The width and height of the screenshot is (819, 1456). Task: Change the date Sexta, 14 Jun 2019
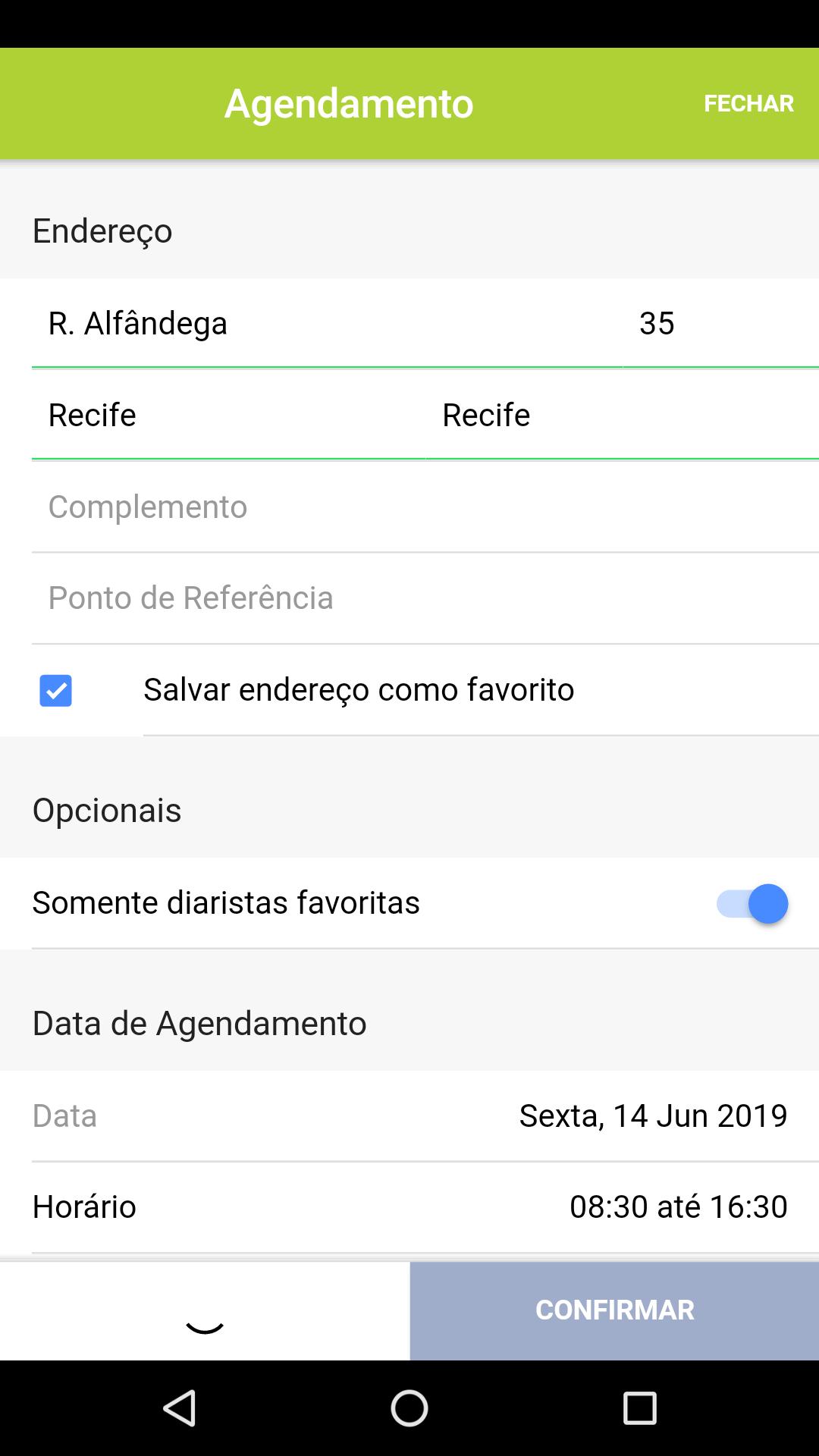click(652, 1116)
